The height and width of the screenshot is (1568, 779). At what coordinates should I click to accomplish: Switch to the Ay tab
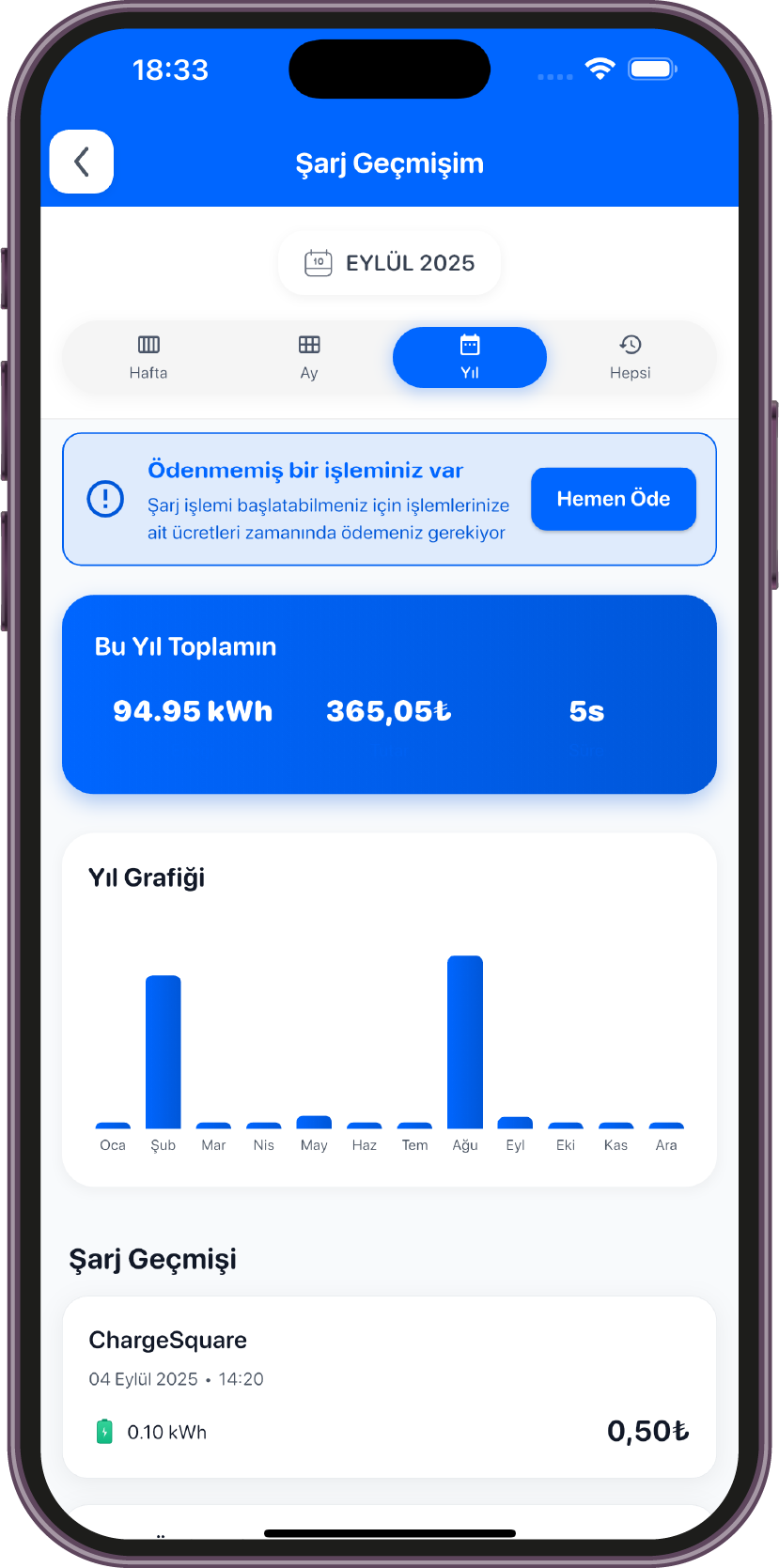[309, 357]
